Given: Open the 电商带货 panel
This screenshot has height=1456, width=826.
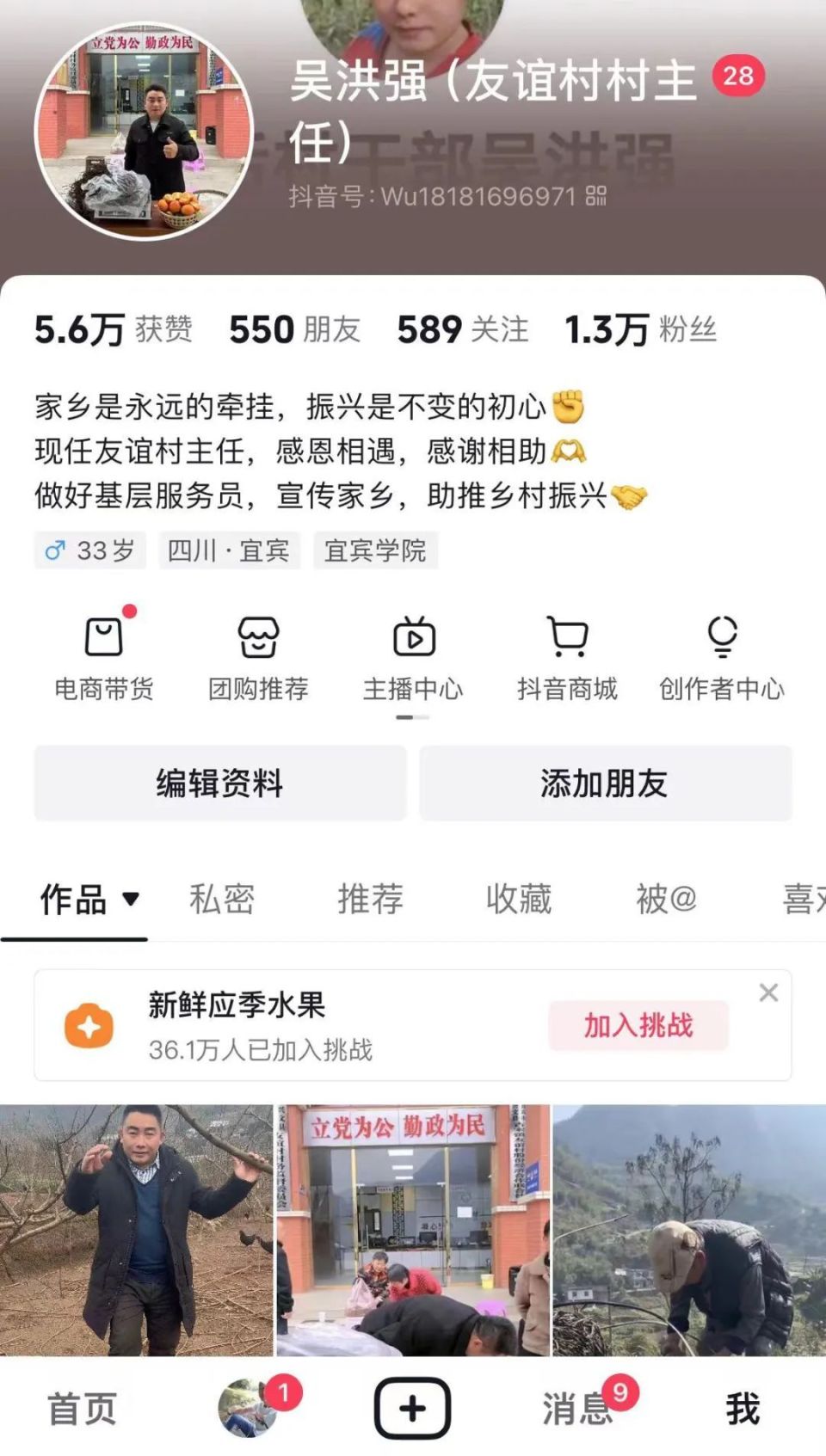Looking at the screenshot, I should coord(104,658).
